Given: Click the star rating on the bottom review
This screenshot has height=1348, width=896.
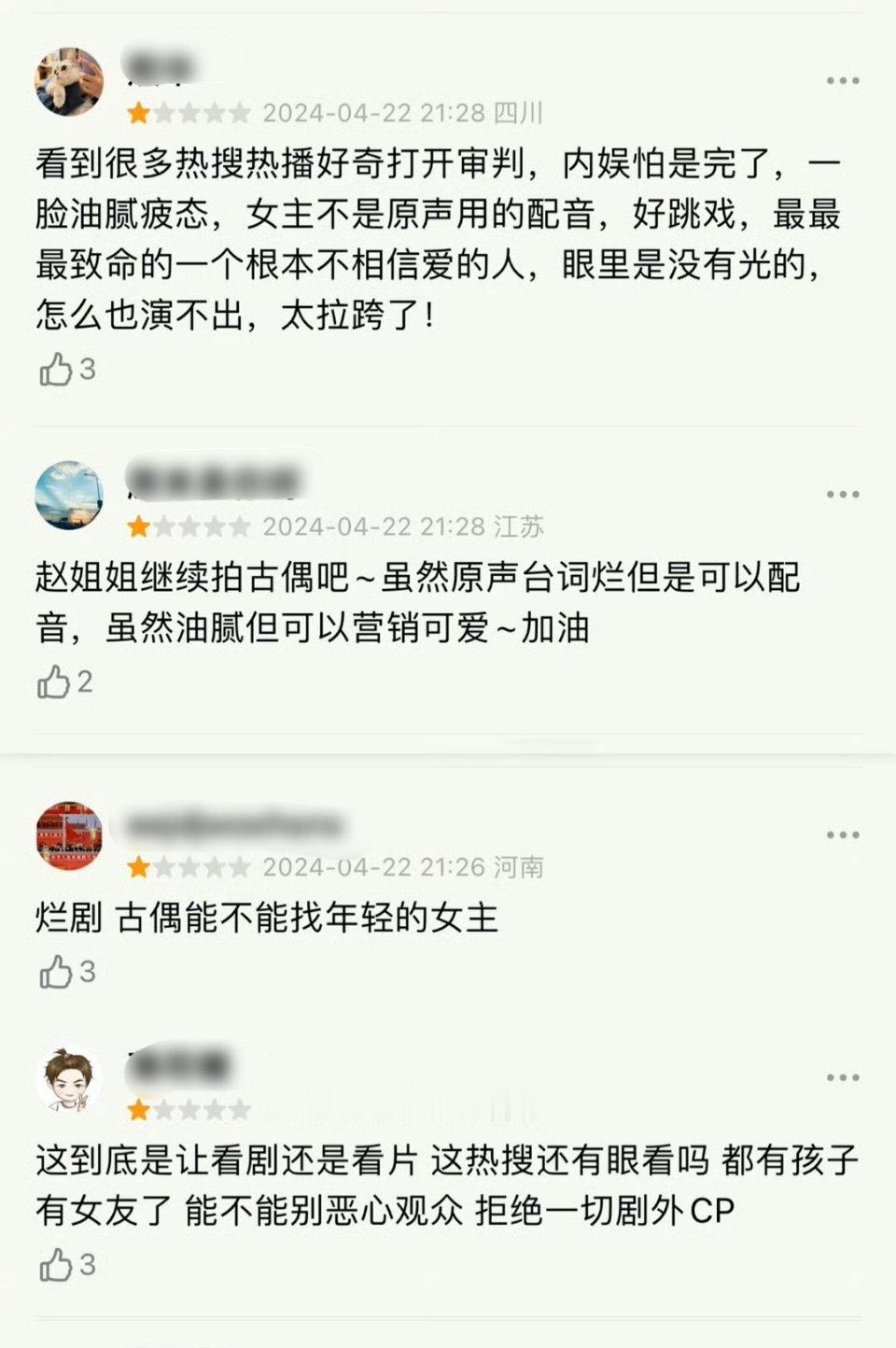Looking at the screenshot, I should pos(187,1111).
